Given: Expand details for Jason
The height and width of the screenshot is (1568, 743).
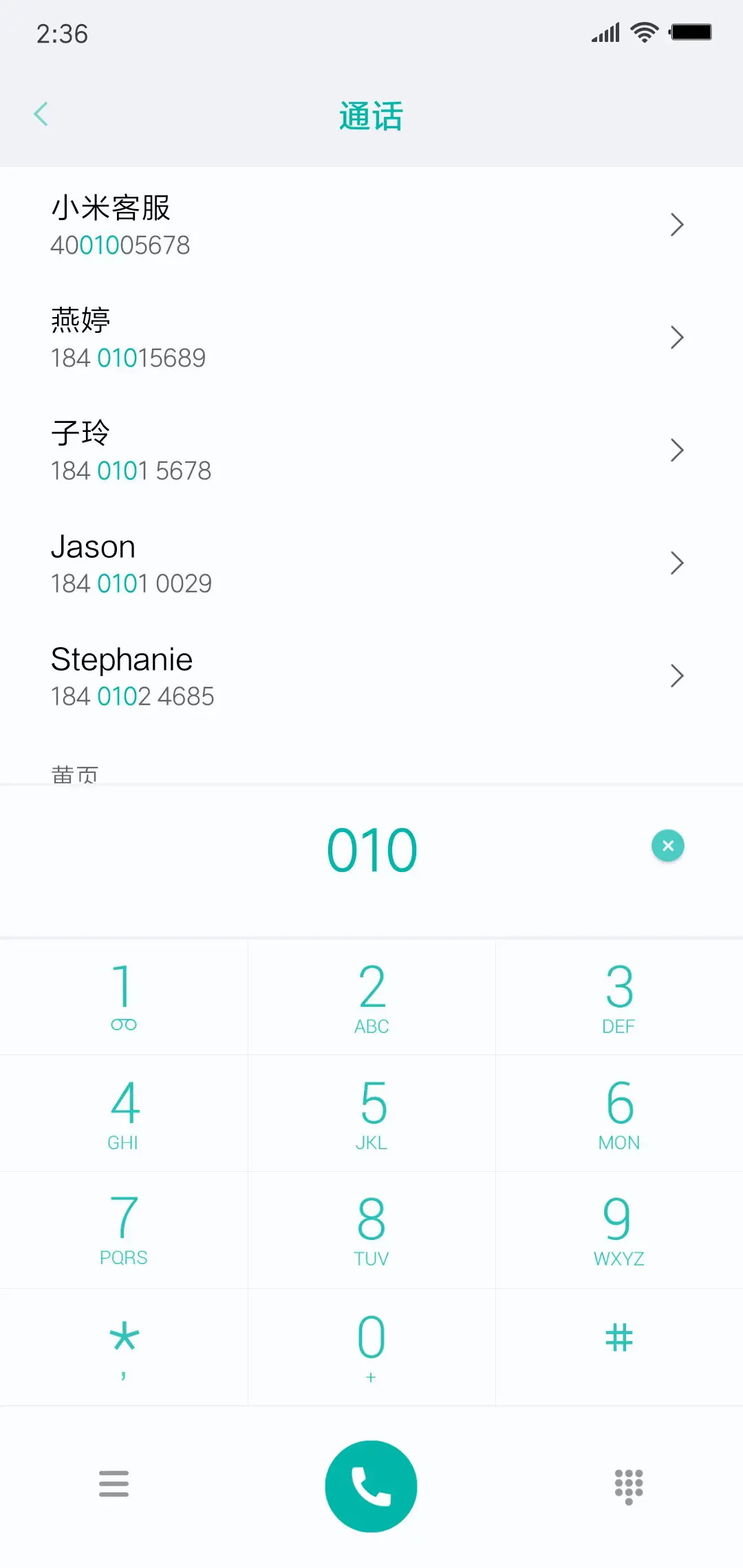Looking at the screenshot, I should pyautogui.click(x=677, y=563).
